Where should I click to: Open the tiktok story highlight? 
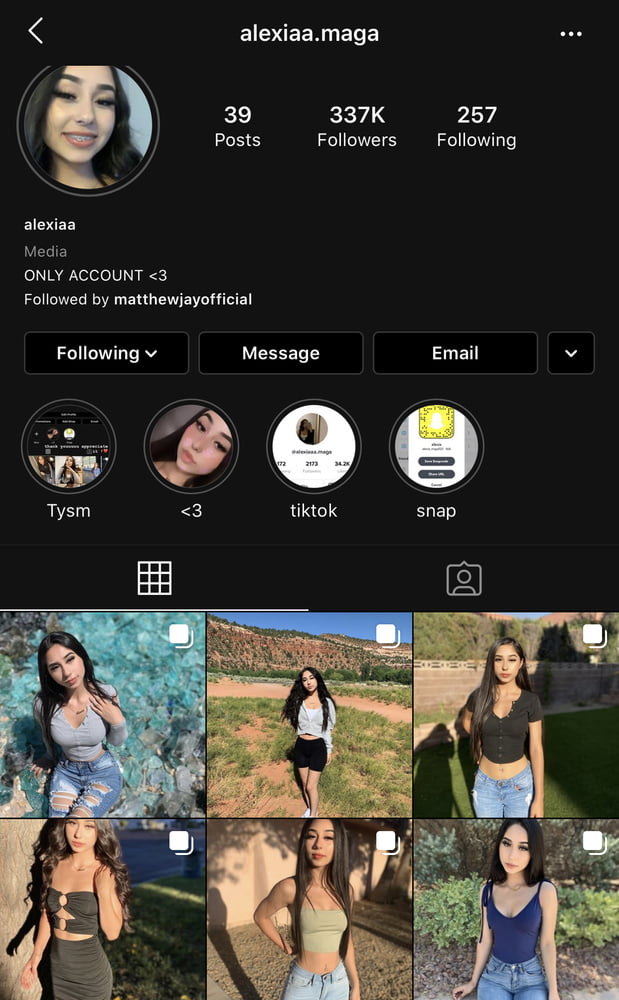coord(314,447)
